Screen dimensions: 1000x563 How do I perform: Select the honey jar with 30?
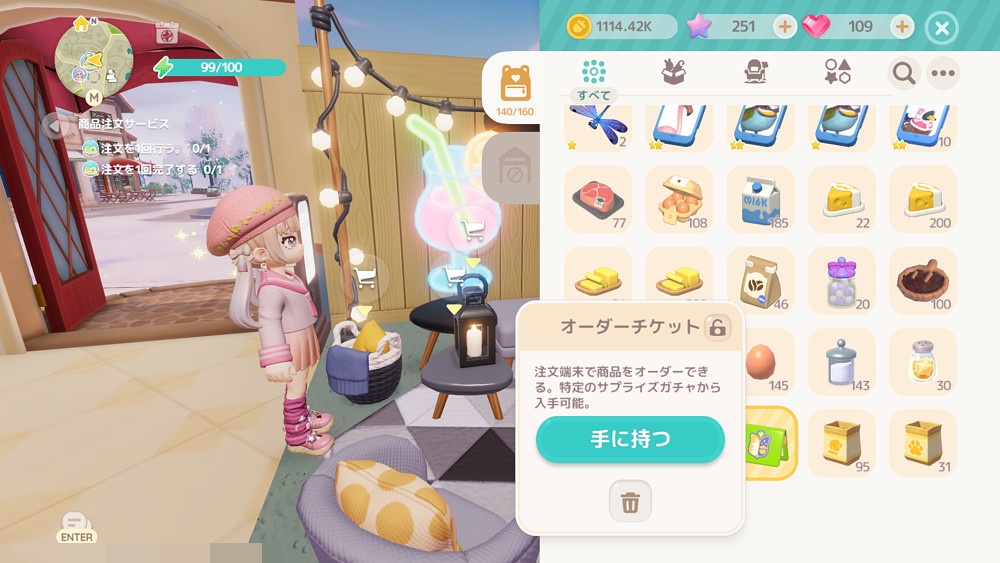coord(922,362)
